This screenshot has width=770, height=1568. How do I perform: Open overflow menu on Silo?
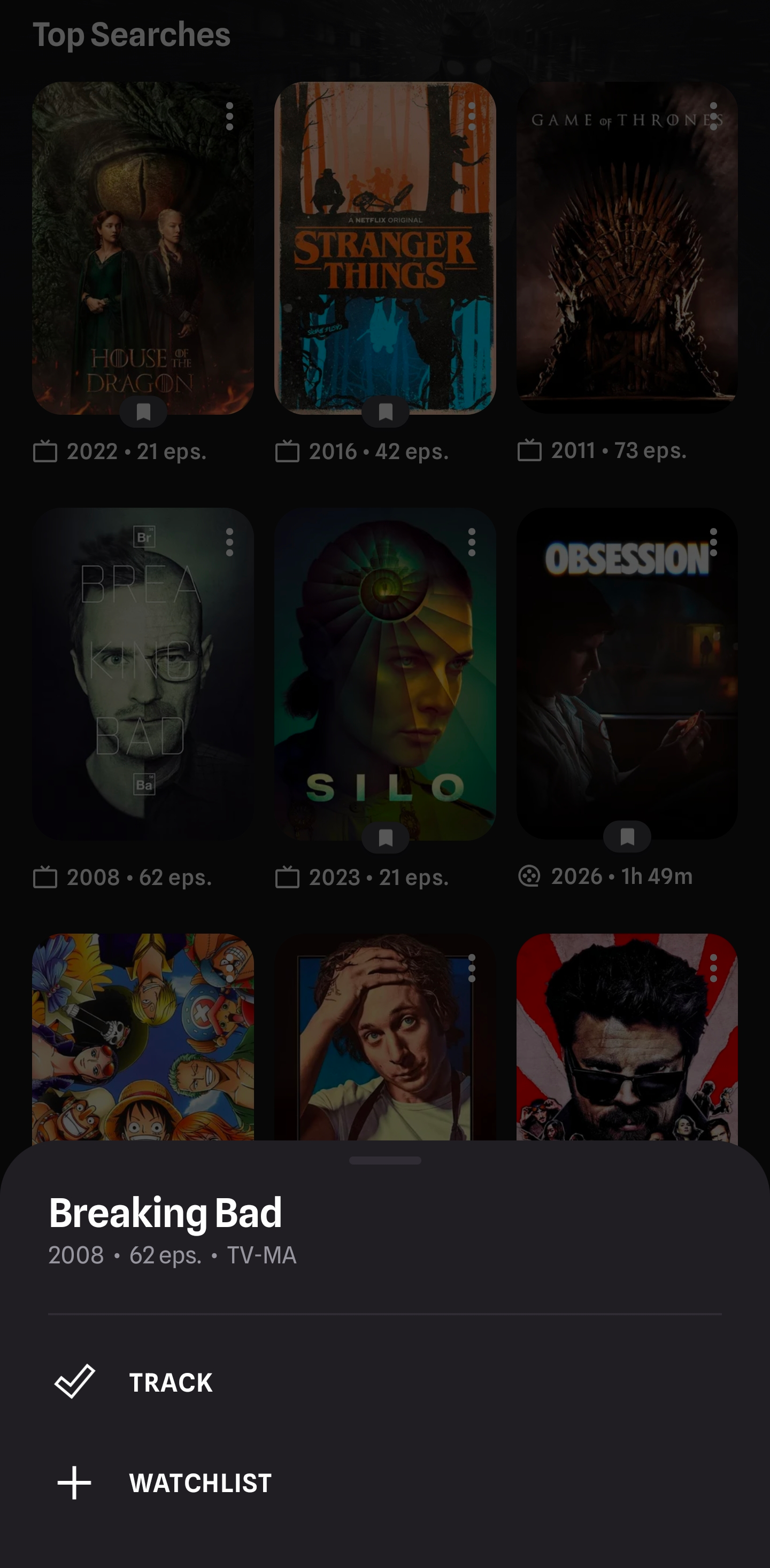(472, 542)
